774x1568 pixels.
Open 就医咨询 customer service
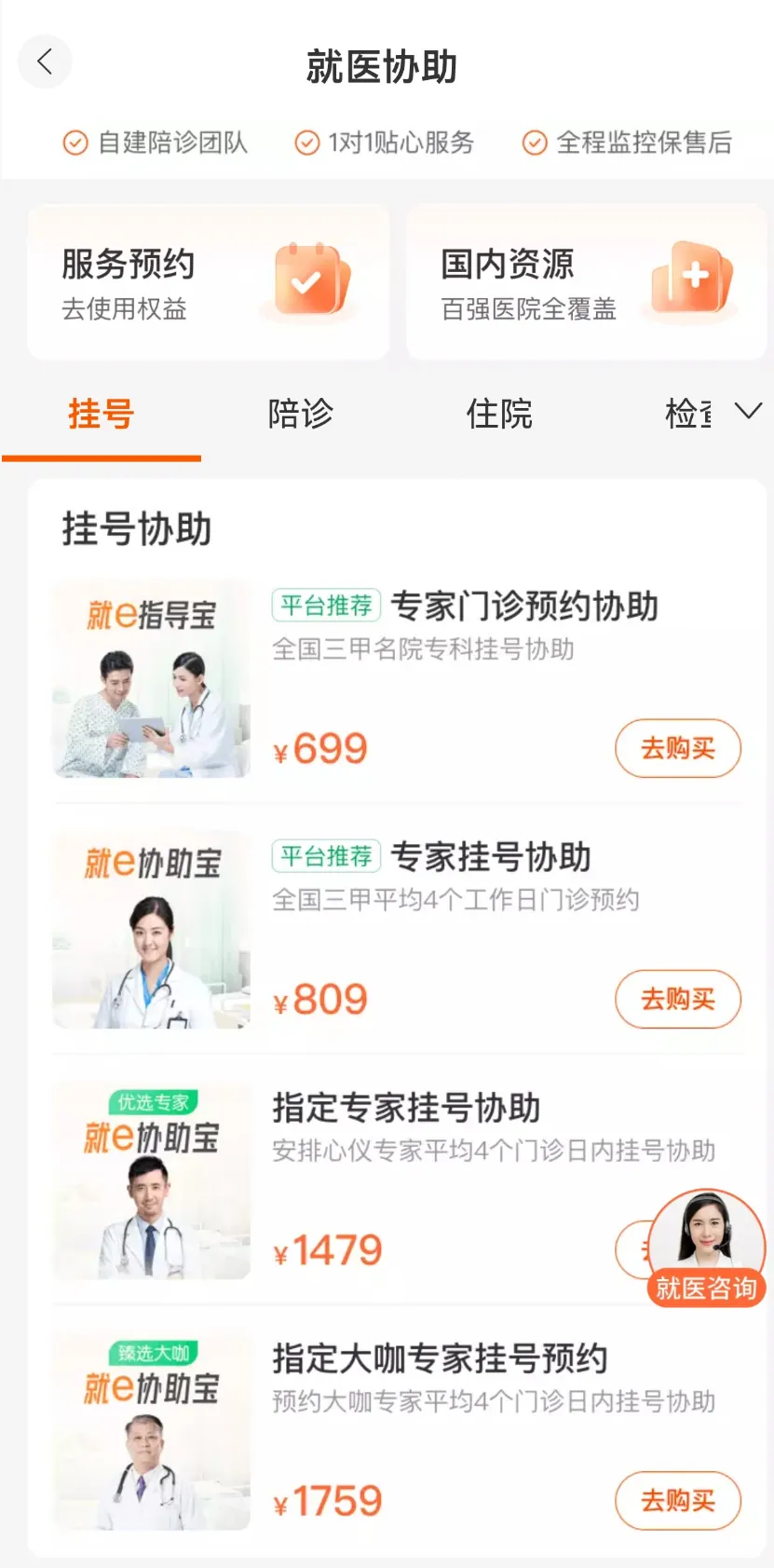click(x=706, y=1248)
